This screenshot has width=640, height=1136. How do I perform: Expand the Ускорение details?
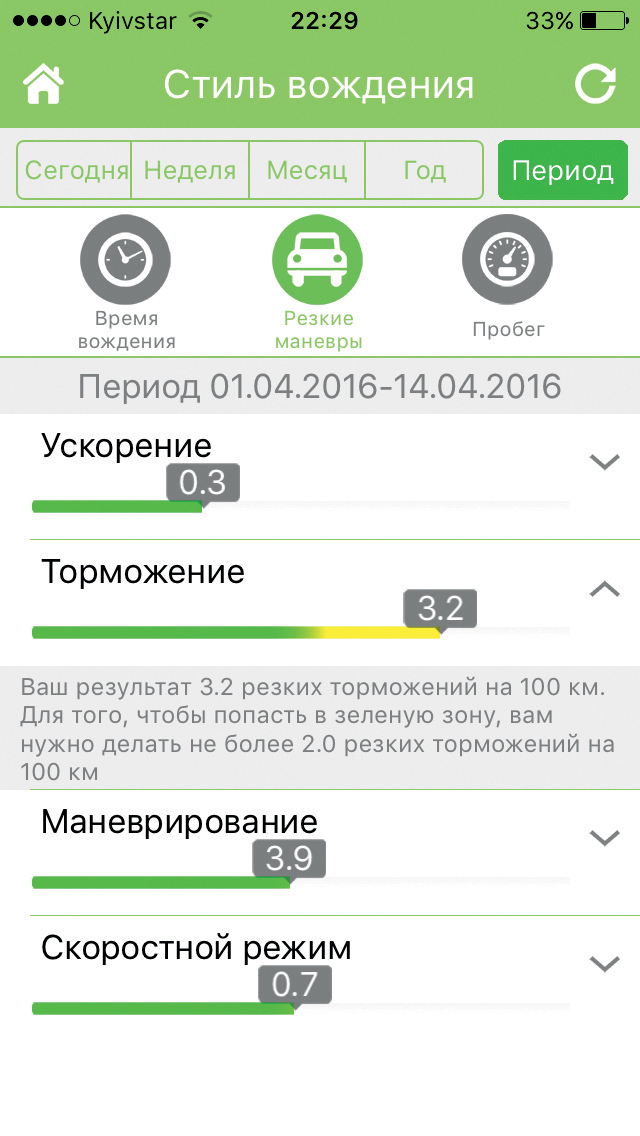click(x=605, y=462)
